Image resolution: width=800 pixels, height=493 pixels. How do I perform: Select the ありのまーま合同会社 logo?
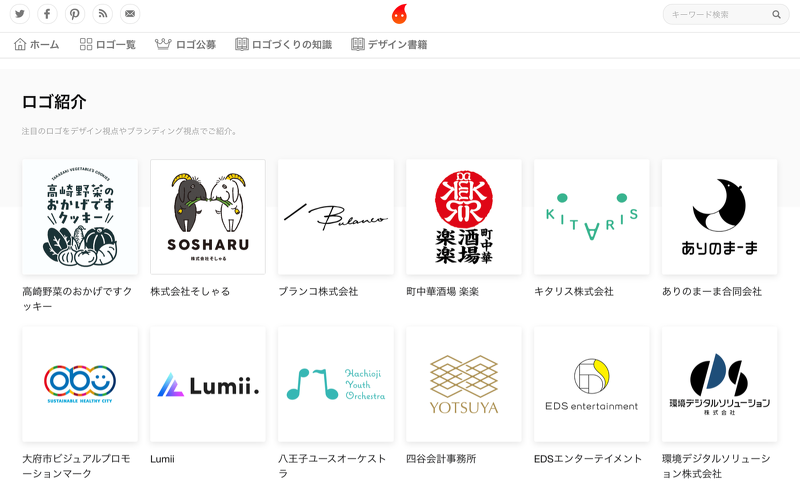pyautogui.click(x=720, y=216)
